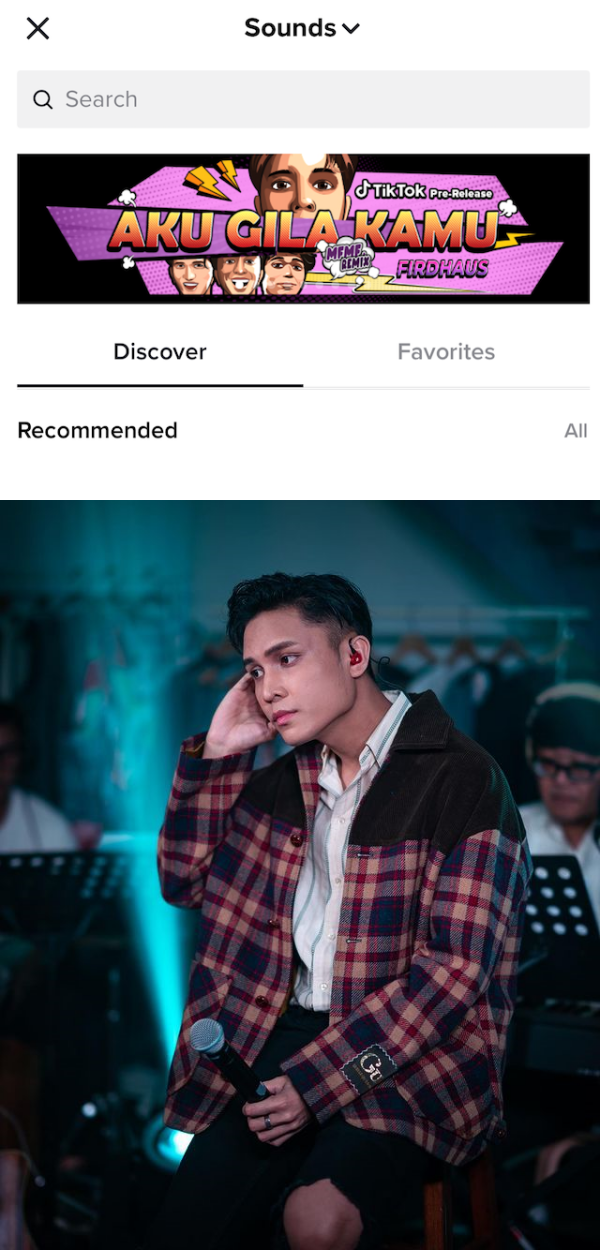Image resolution: width=600 pixels, height=1250 pixels.
Task: Close the Sounds screen
Action: [x=37, y=28]
